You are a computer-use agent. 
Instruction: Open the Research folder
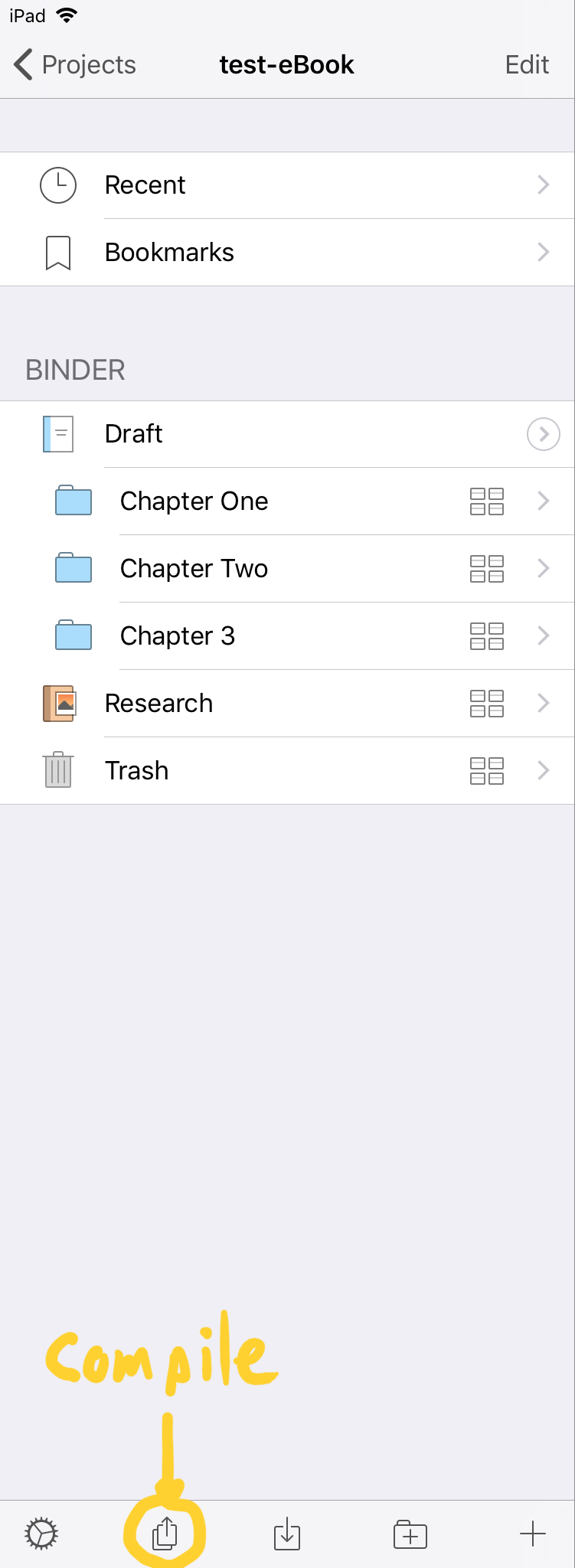(159, 704)
